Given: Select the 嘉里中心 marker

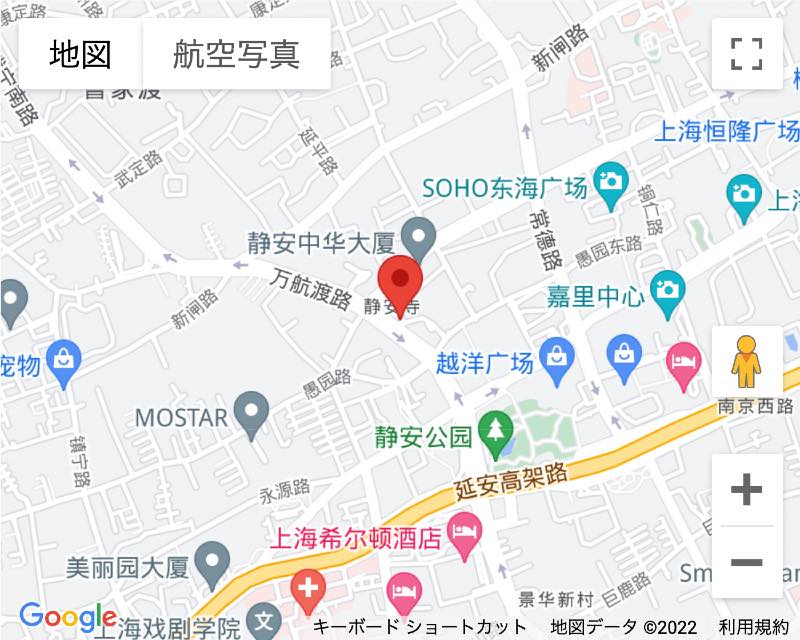Looking at the screenshot, I should pos(666,292).
